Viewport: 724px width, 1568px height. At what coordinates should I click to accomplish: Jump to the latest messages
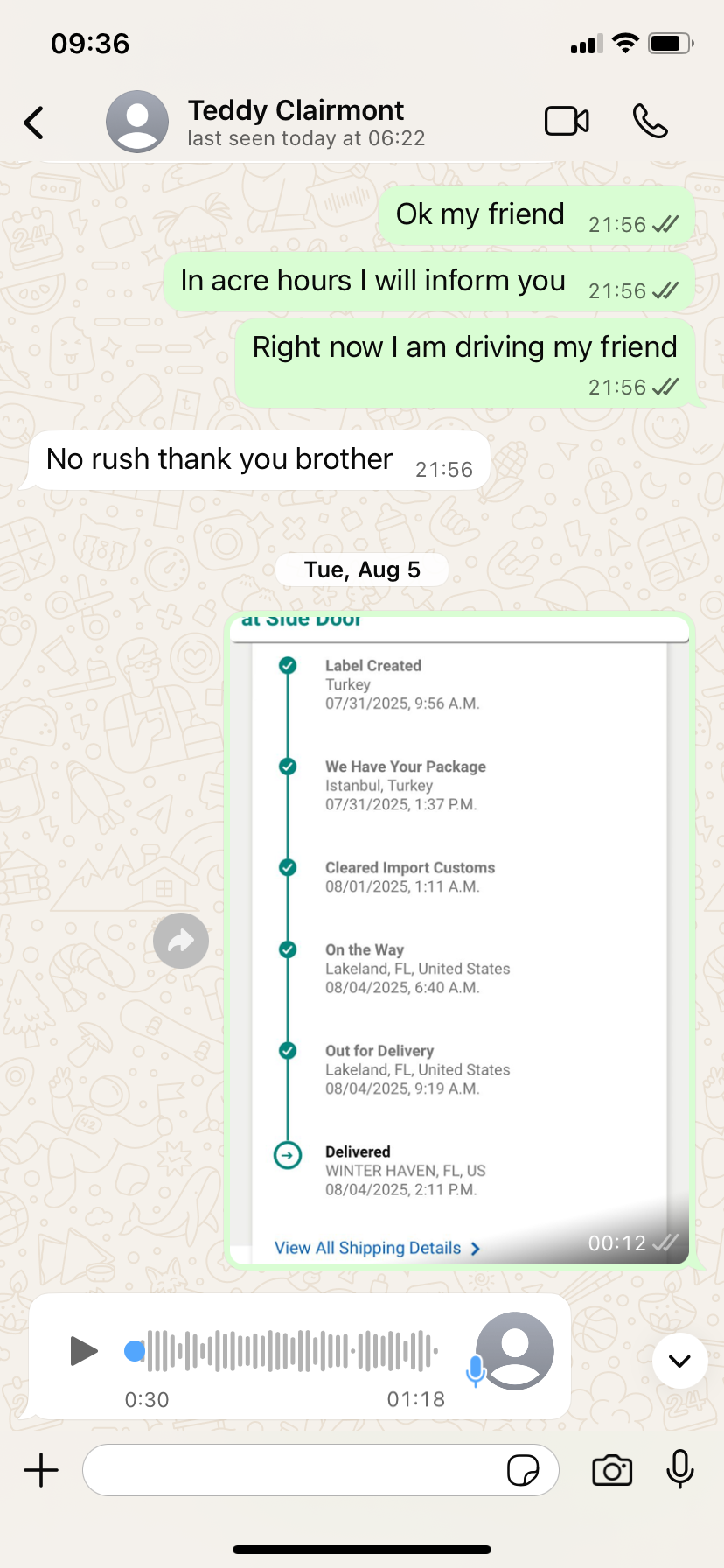[x=679, y=1361]
